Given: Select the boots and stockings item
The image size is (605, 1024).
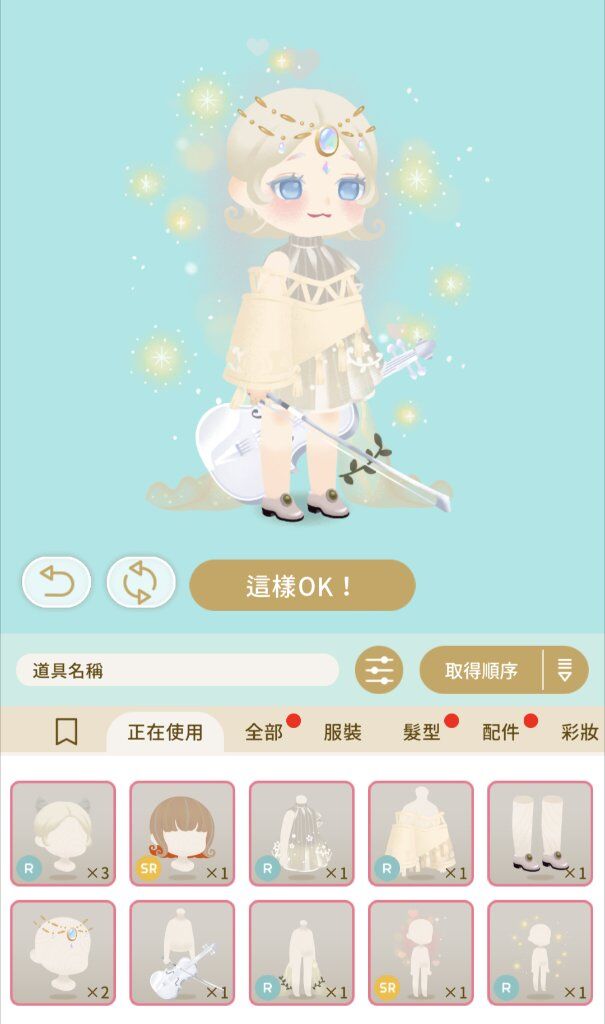Looking at the screenshot, I should tap(540, 833).
